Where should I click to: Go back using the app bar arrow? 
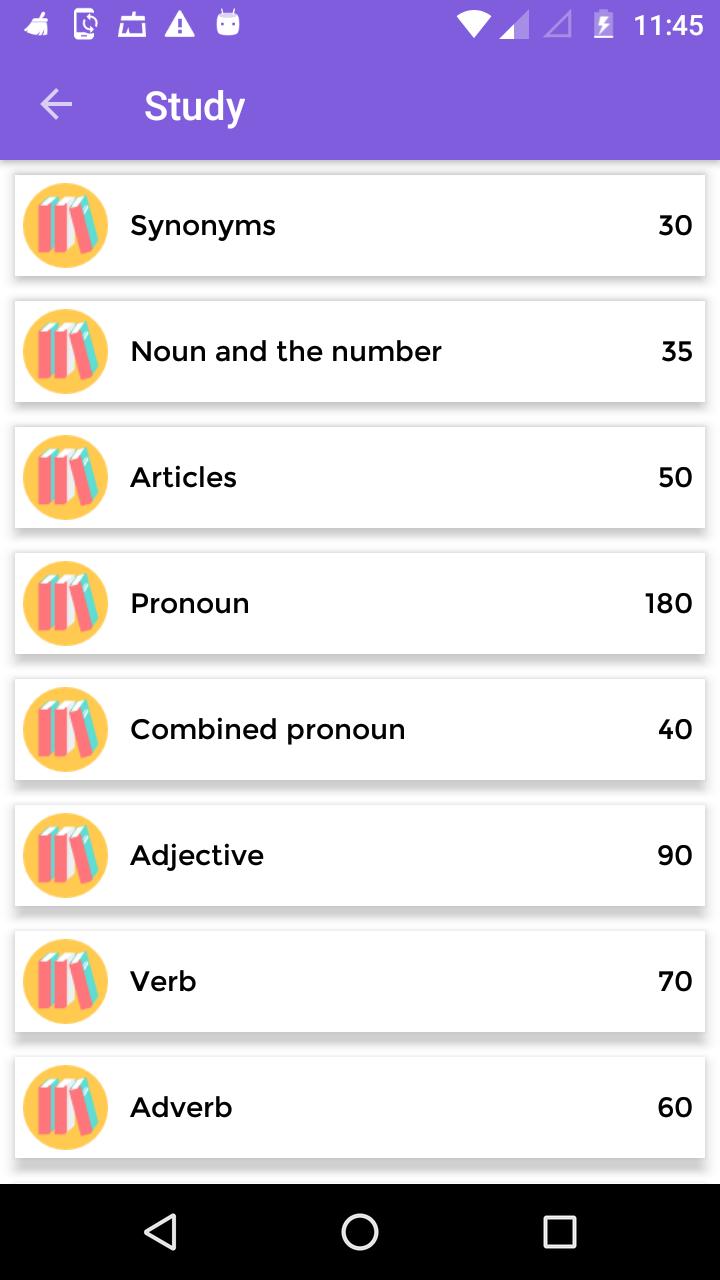click(x=56, y=105)
